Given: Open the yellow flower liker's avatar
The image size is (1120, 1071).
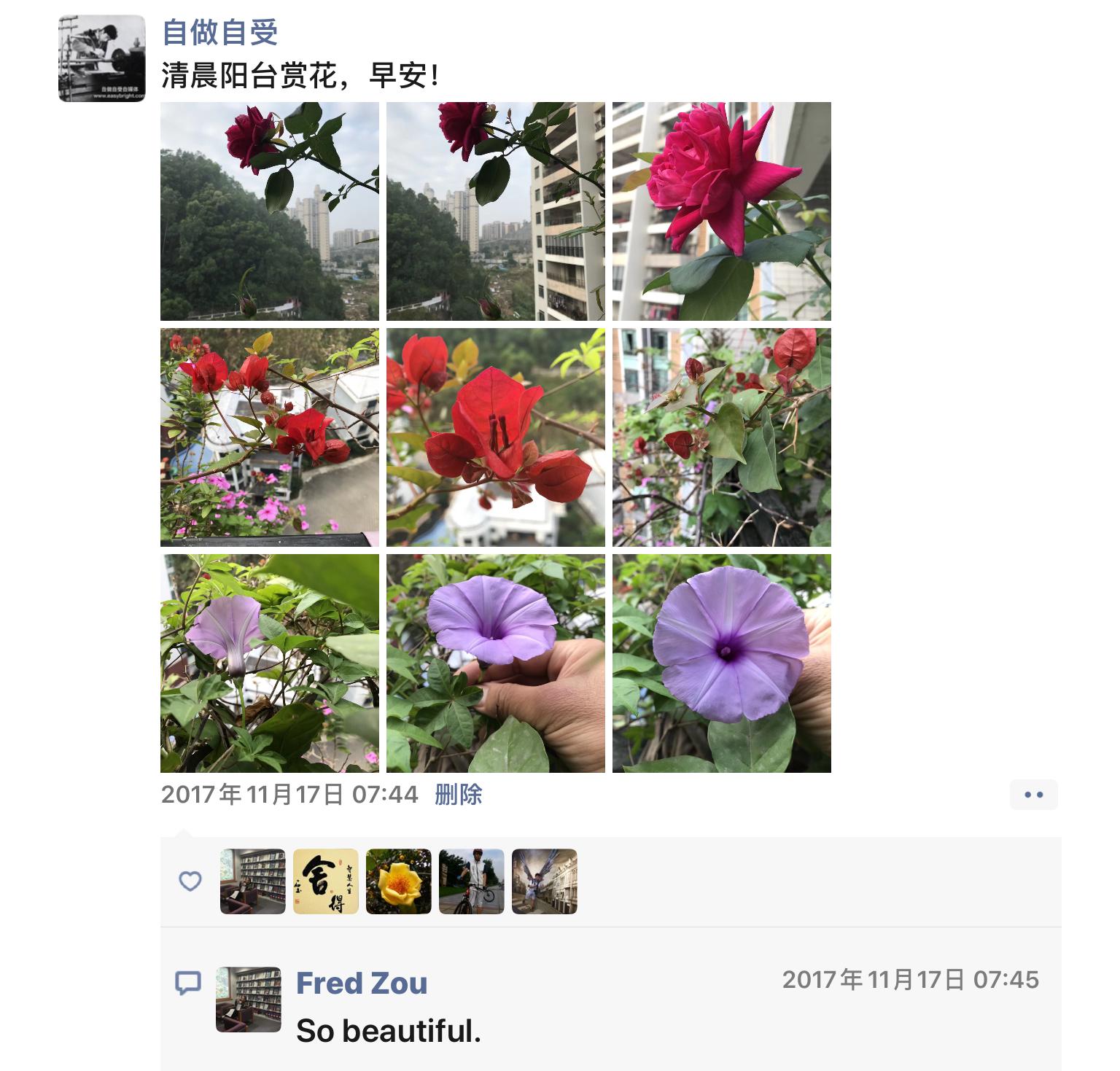Looking at the screenshot, I should [398, 881].
